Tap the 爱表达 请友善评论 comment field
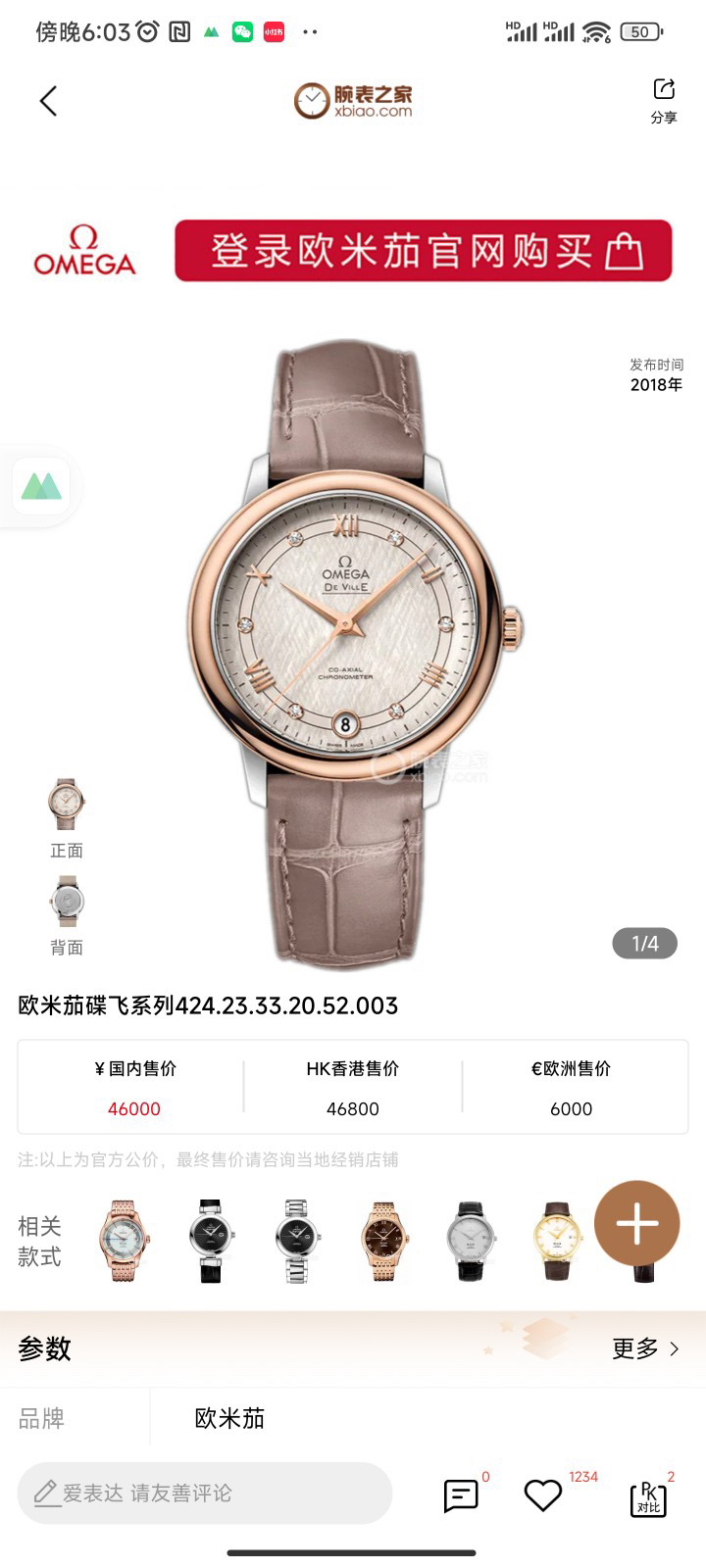Screen dimensions: 706x1568 click(x=204, y=1493)
